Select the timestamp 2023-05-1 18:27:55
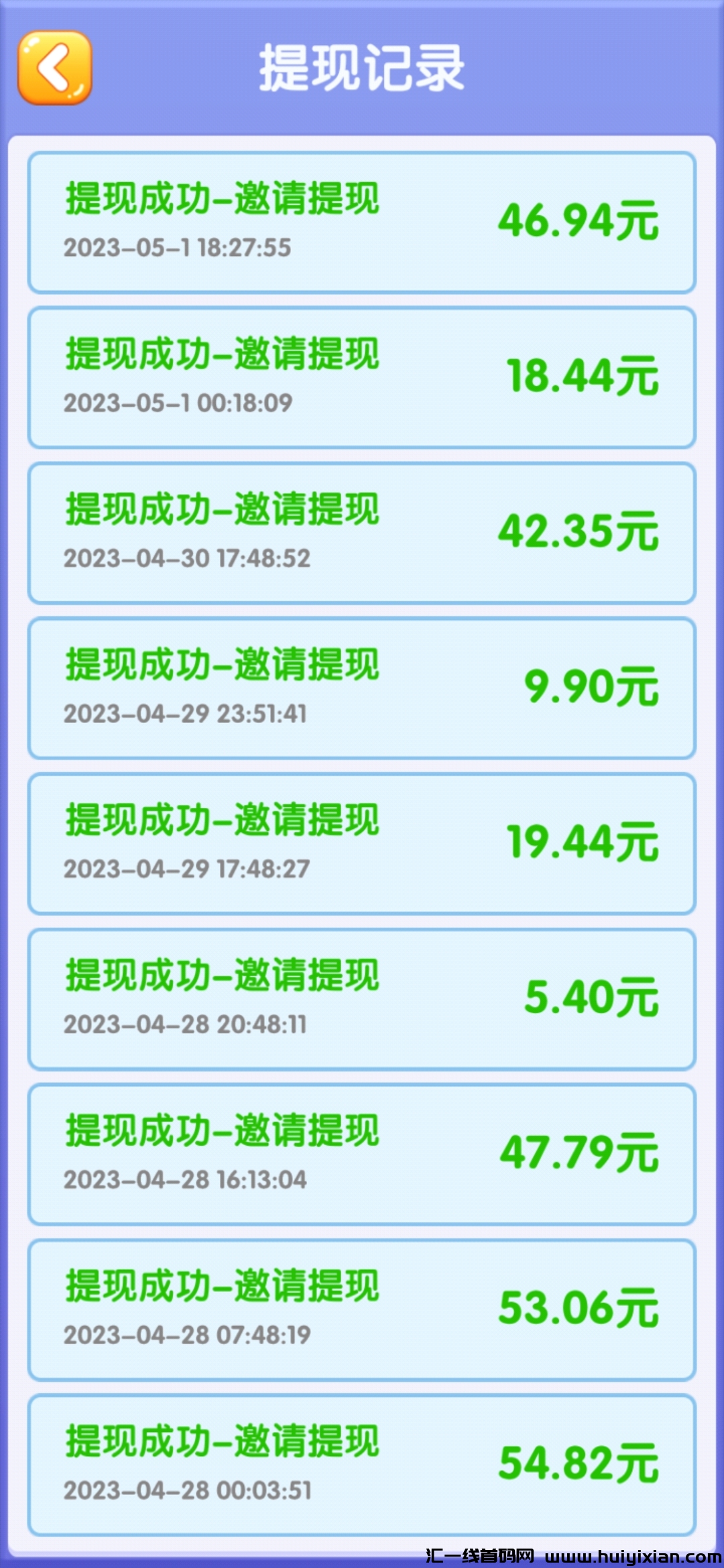This screenshot has height=1568, width=724. coord(178,249)
